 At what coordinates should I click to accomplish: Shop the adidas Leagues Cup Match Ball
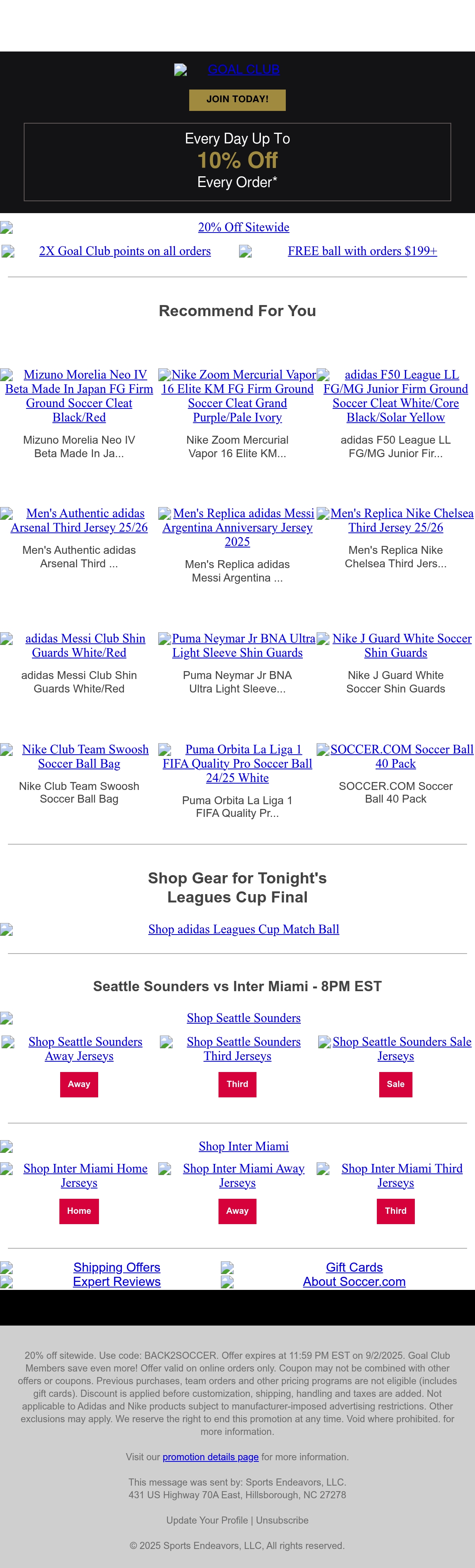coord(243,929)
